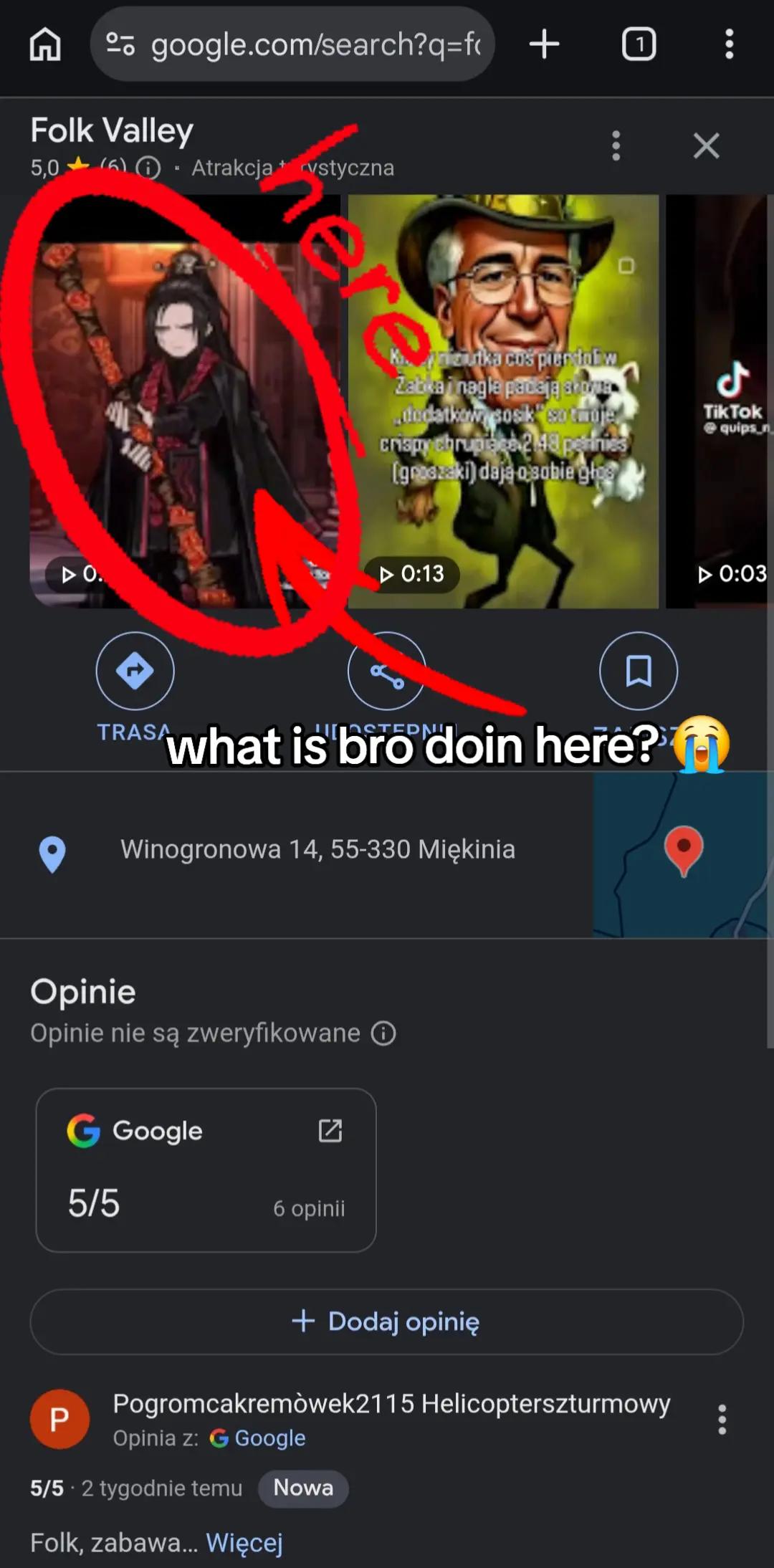Open the address Winogronowa 14, 55-330 Miękinia
The height and width of the screenshot is (1568, 774).
317,850
